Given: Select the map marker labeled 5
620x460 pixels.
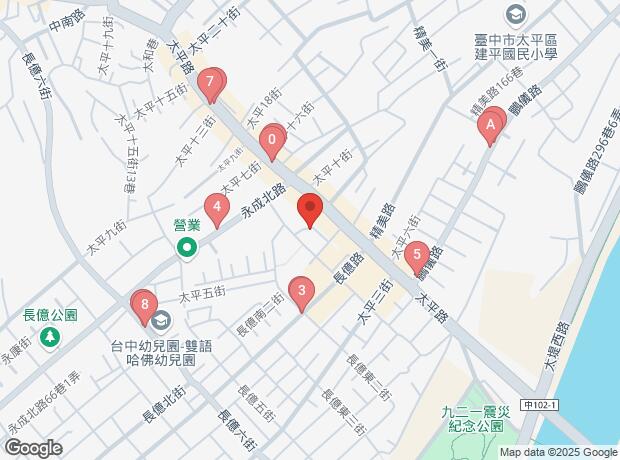Looking at the screenshot, I should click(417, 255).
